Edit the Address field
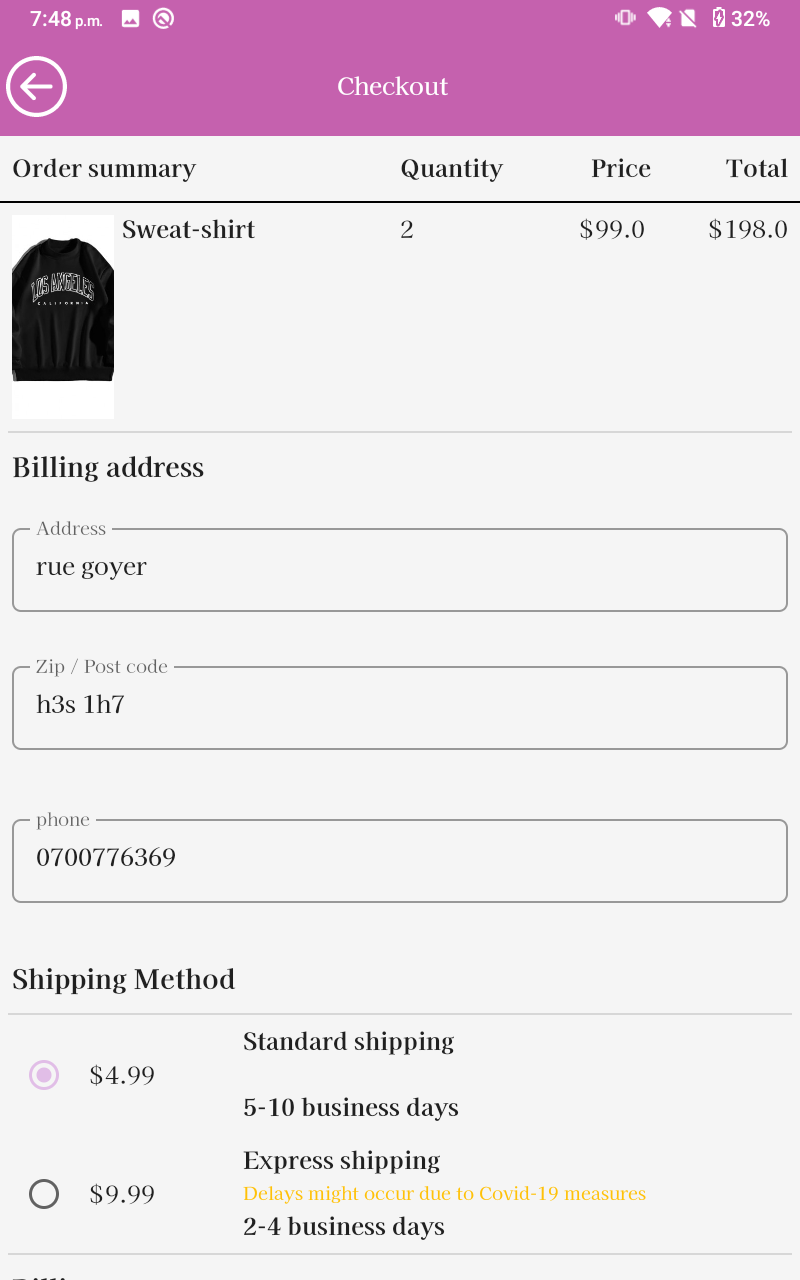800x1280 pixels. (x=400, y=569)
